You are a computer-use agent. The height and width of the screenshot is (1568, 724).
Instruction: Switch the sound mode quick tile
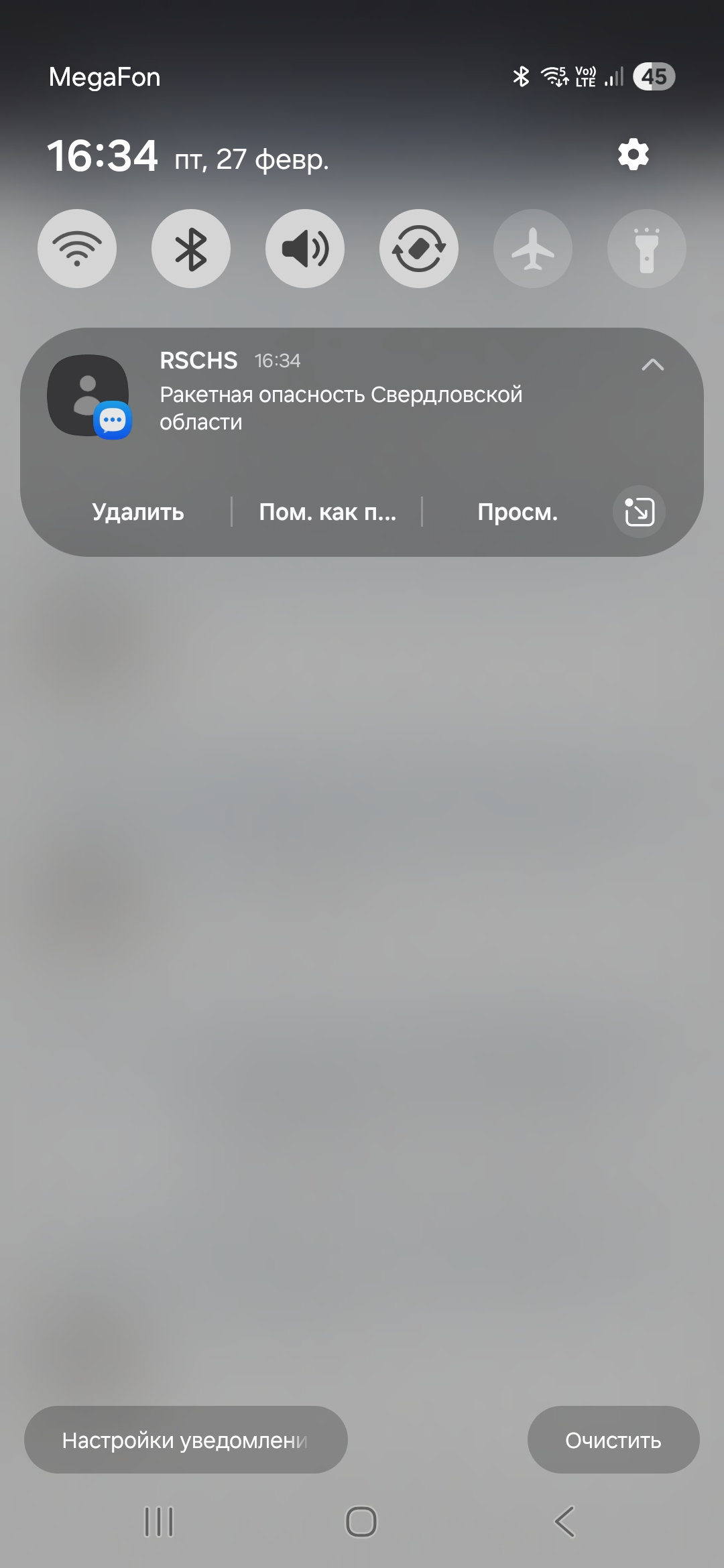coord(305,249)
